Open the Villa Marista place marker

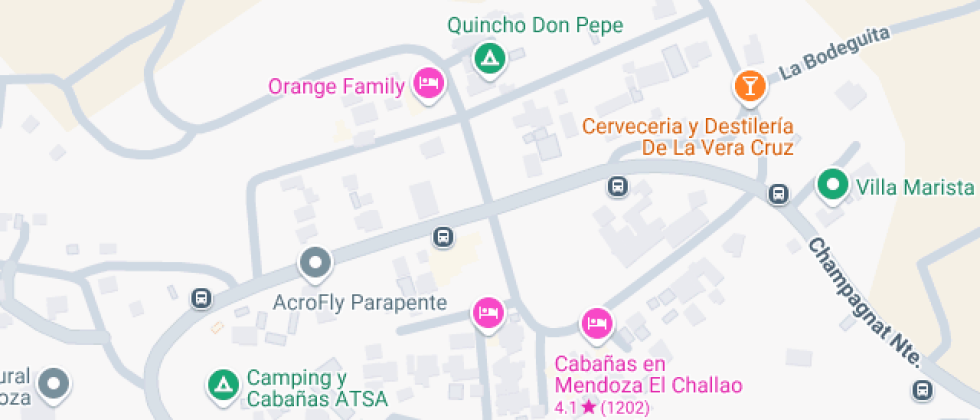[831, 185]
